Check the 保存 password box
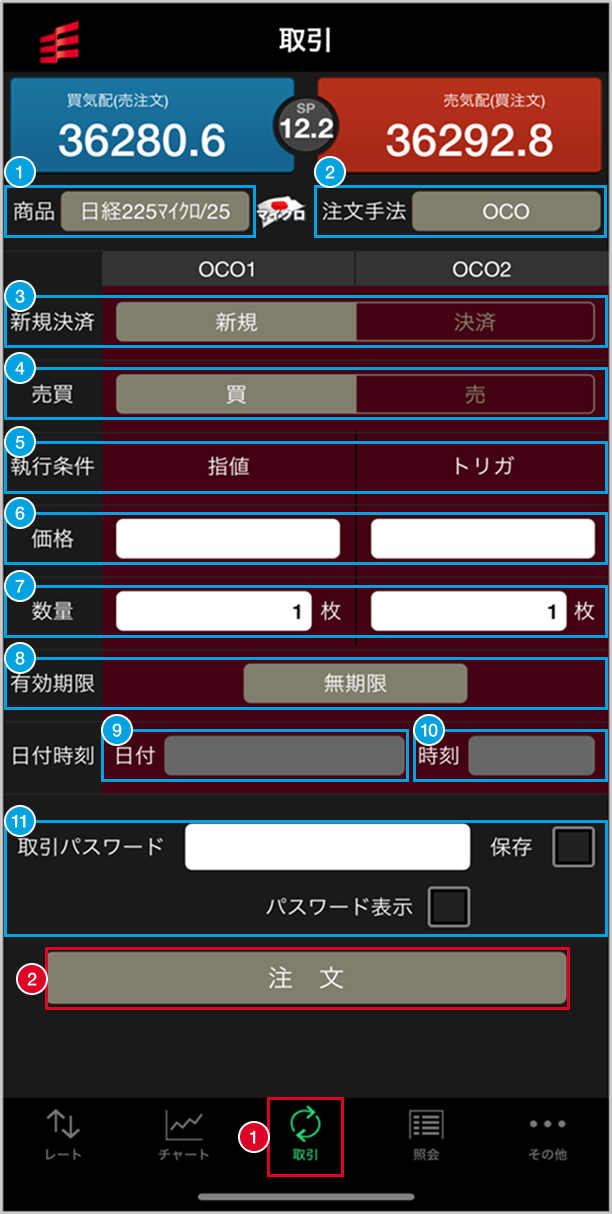Screen dimensions: 612x1214 [573, 847]
